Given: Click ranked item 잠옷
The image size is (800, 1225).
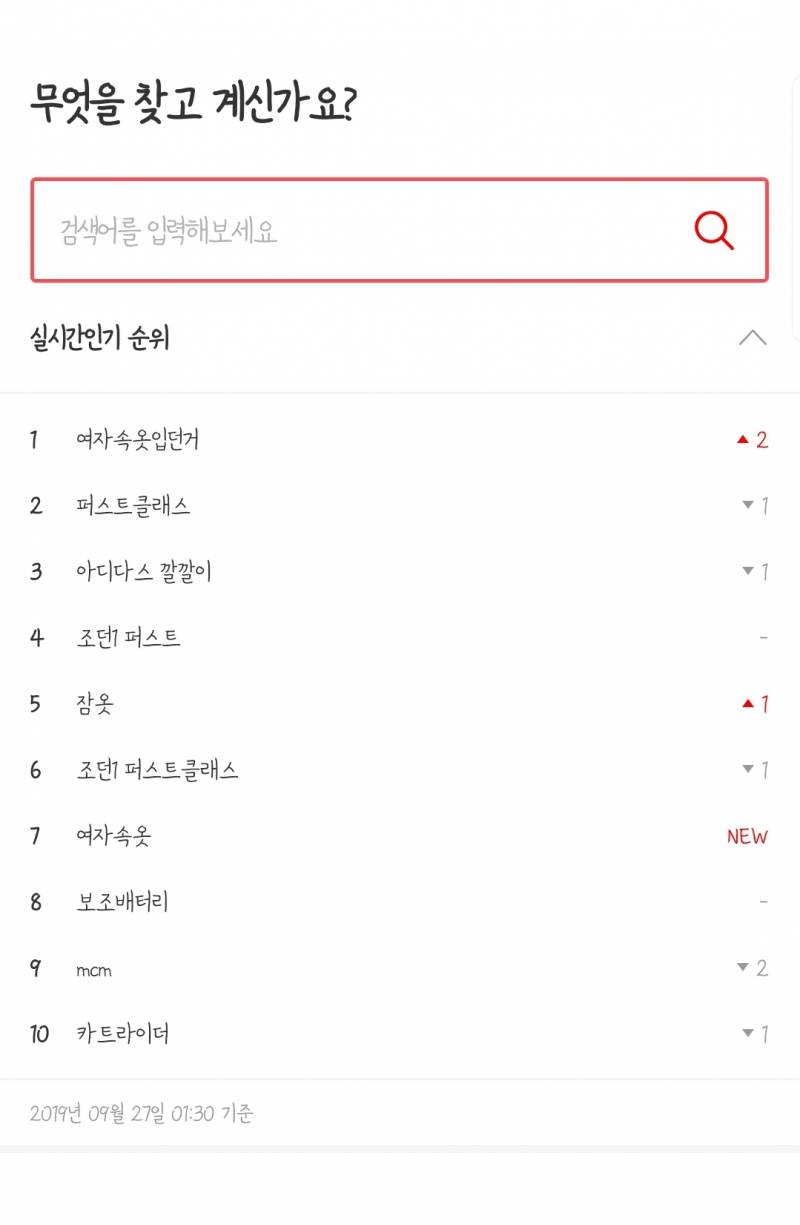Looking at the screenshot, I should pos(92,703).
